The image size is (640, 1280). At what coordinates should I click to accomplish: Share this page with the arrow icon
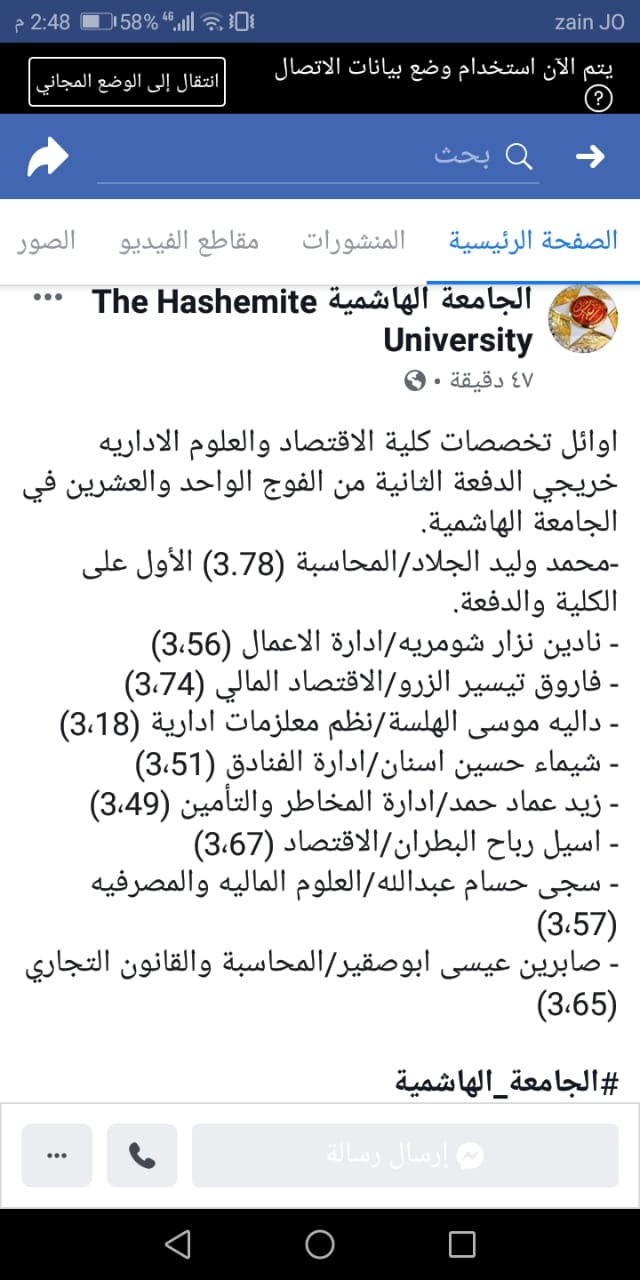pos(48,157)
